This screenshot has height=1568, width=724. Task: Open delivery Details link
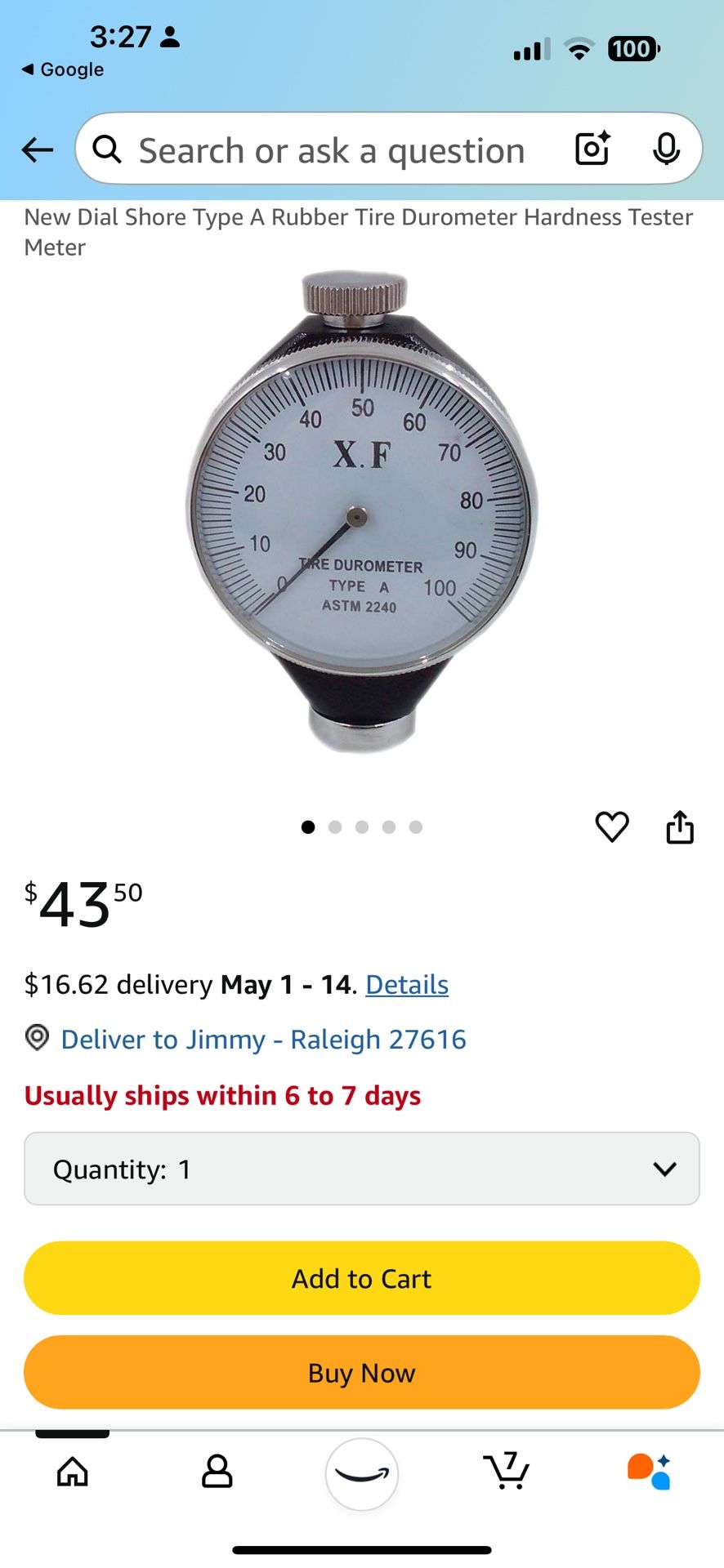(407, 985)
